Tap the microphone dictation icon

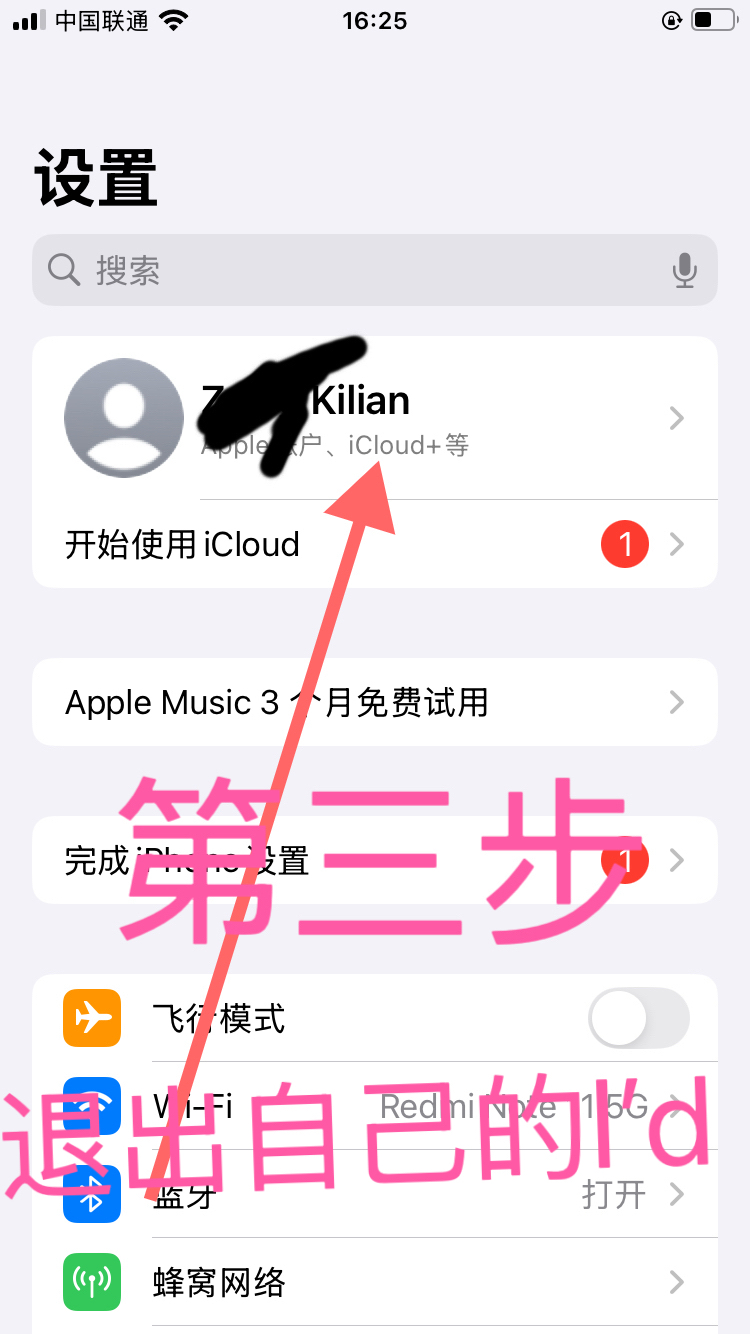[x=684, y=270]
